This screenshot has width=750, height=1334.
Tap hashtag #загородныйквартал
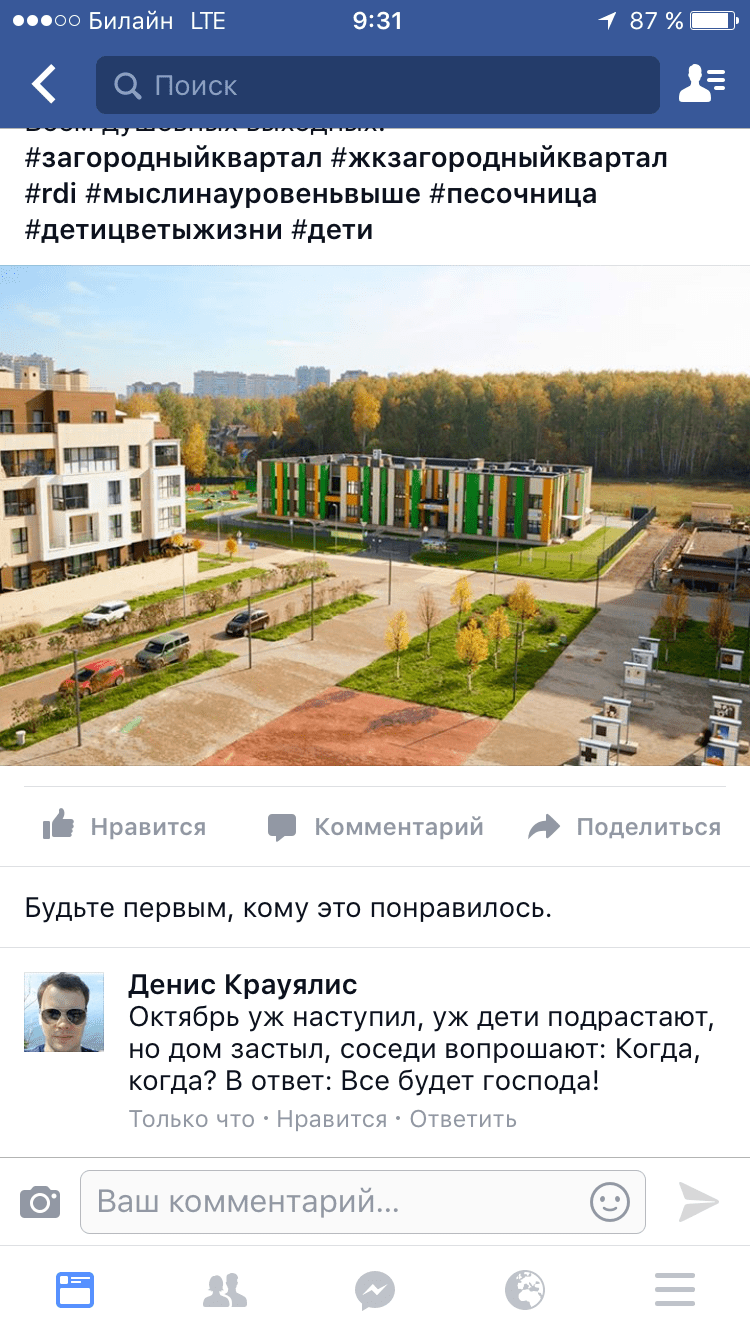coord(172,158)
